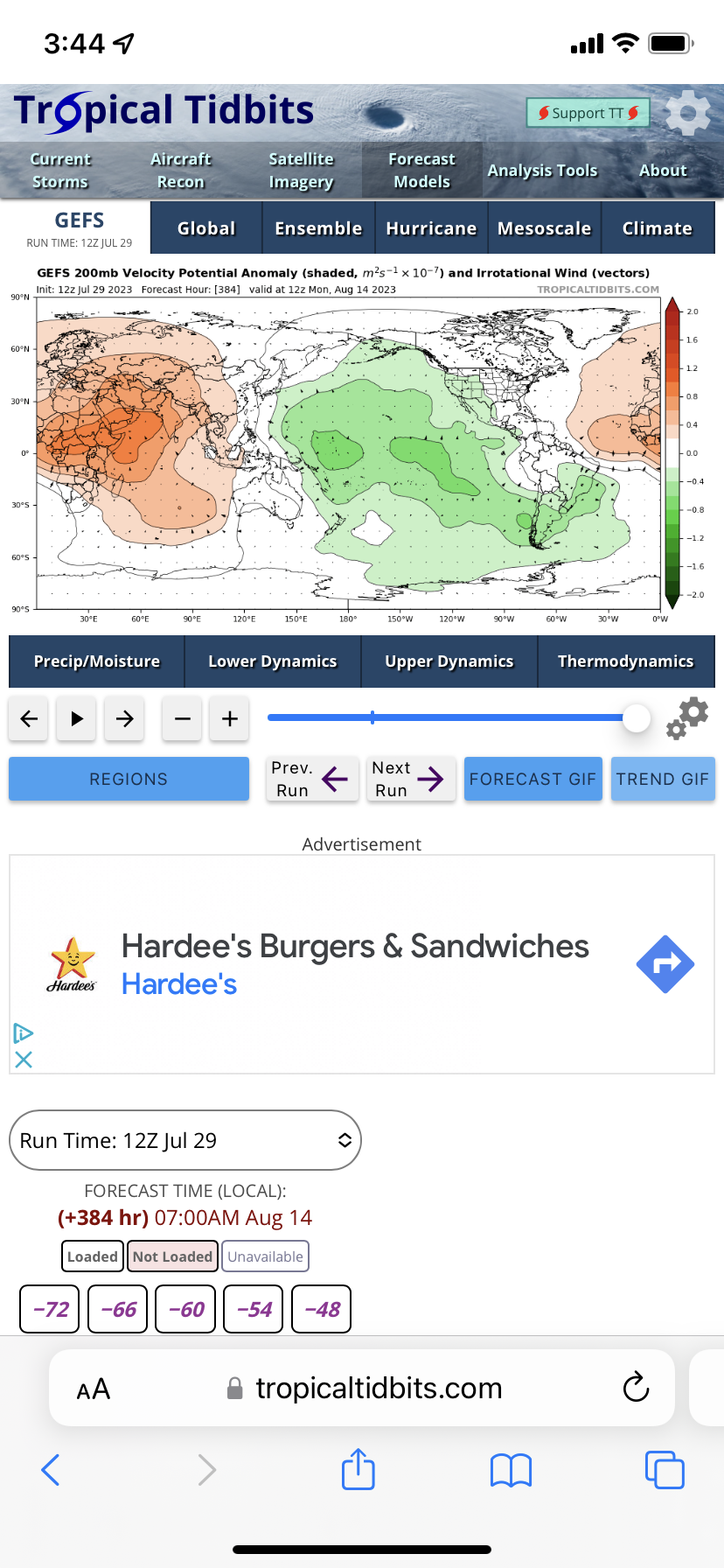Play the forecast animation
724x1568 pixels.
(77, 718)
